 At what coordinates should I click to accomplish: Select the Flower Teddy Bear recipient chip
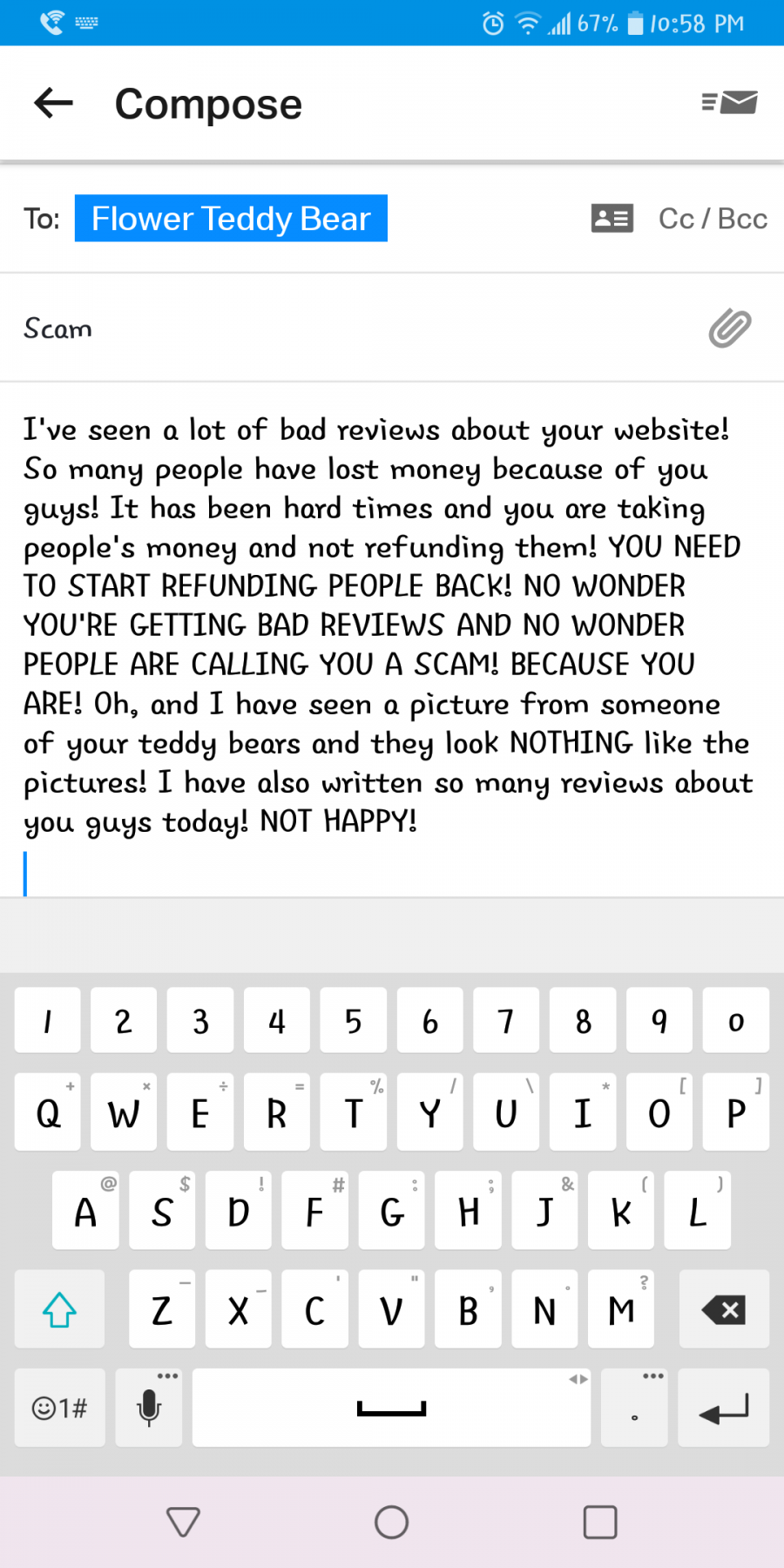[x=231, y=218]
